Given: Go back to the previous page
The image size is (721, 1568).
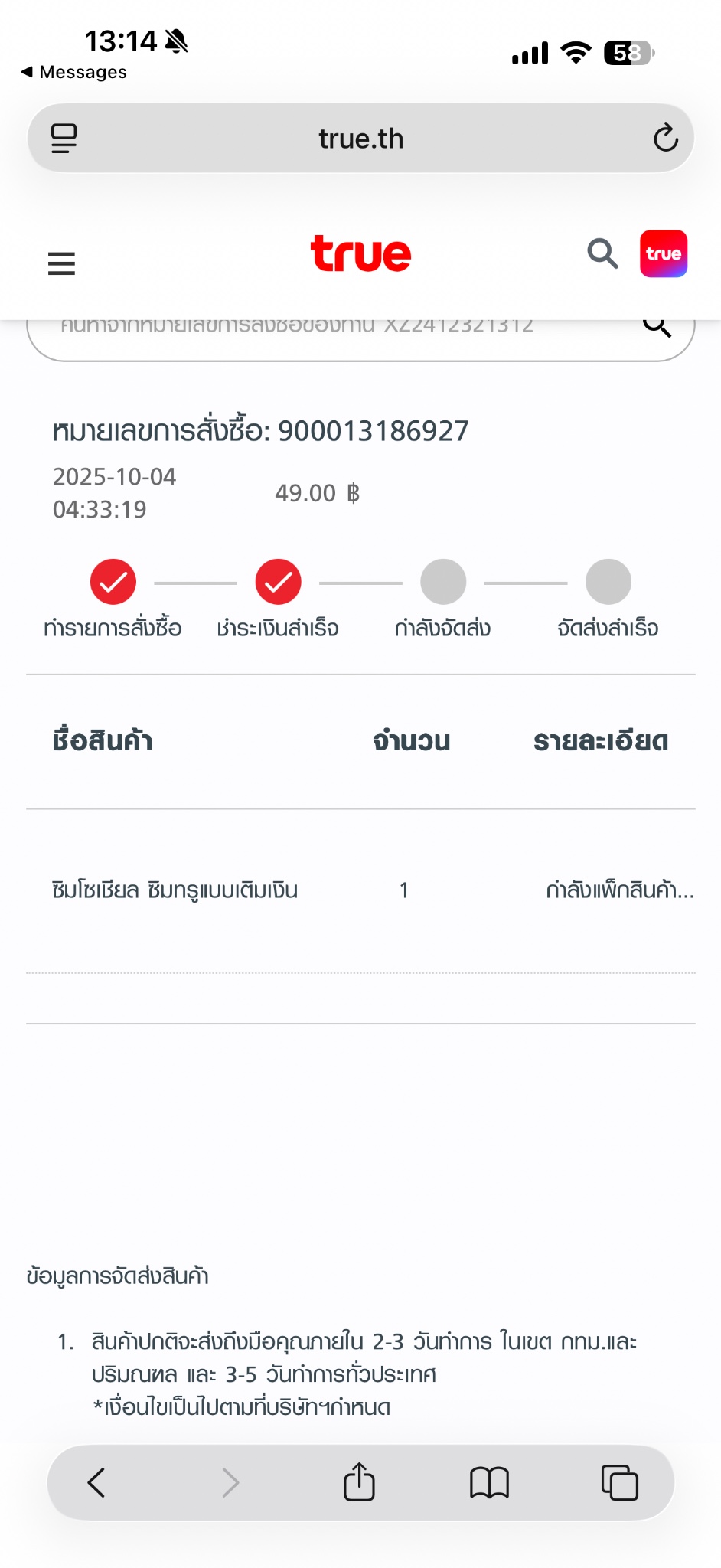Looking at the screenshot, I should 96,1482.
